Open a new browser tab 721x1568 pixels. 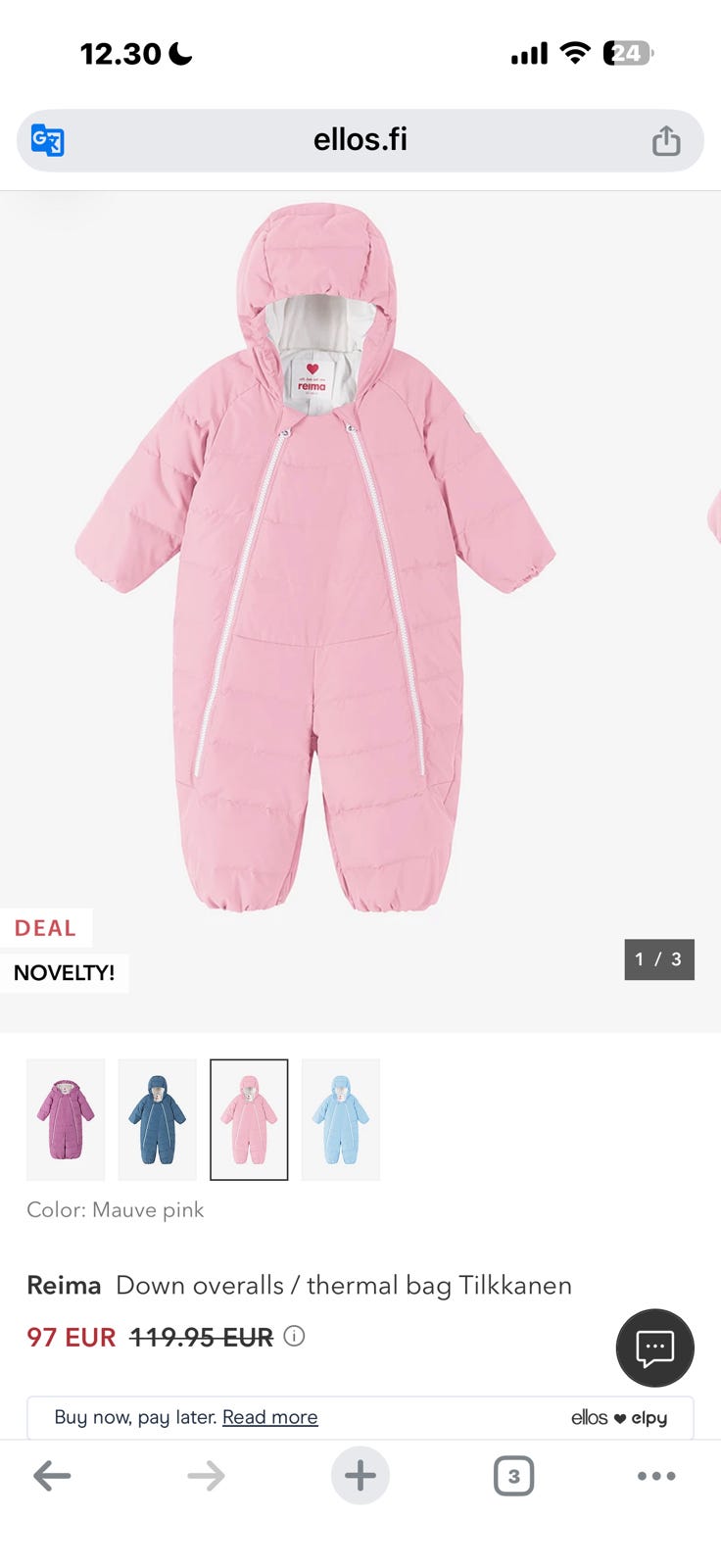click(360, 1475)
